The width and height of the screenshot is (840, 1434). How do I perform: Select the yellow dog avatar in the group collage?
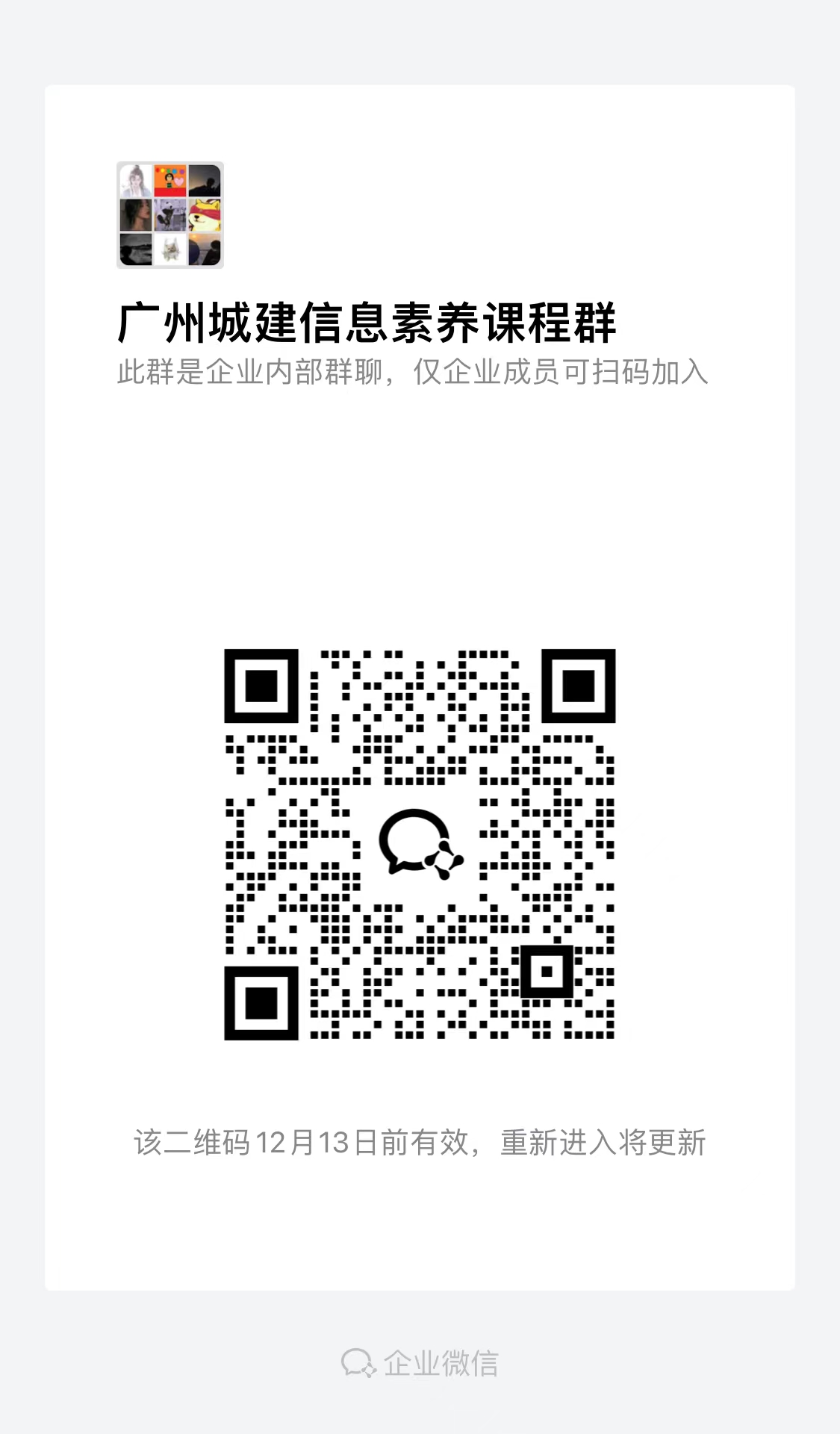204,214
